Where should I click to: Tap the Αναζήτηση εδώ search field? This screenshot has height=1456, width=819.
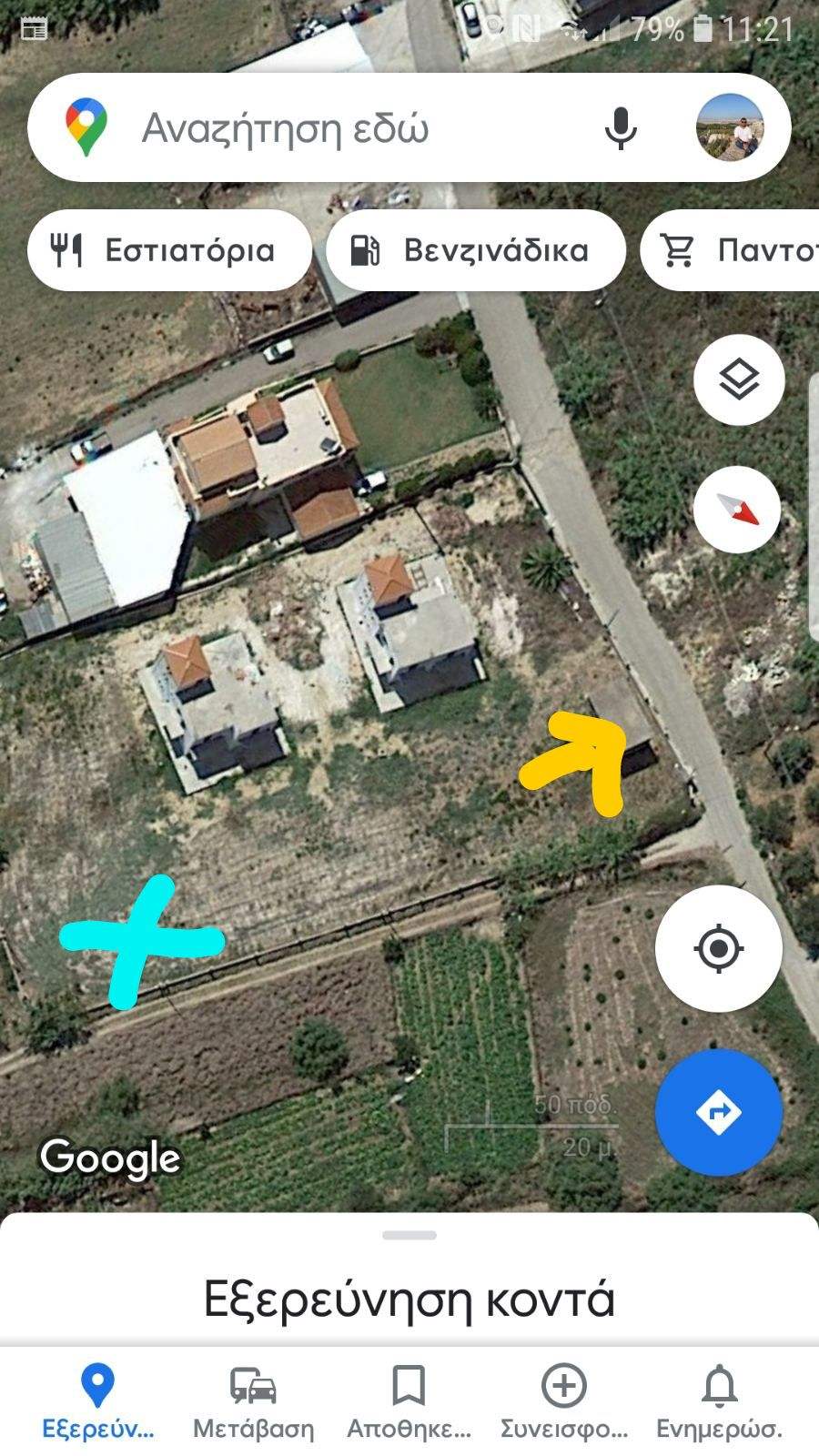(346, 128)
